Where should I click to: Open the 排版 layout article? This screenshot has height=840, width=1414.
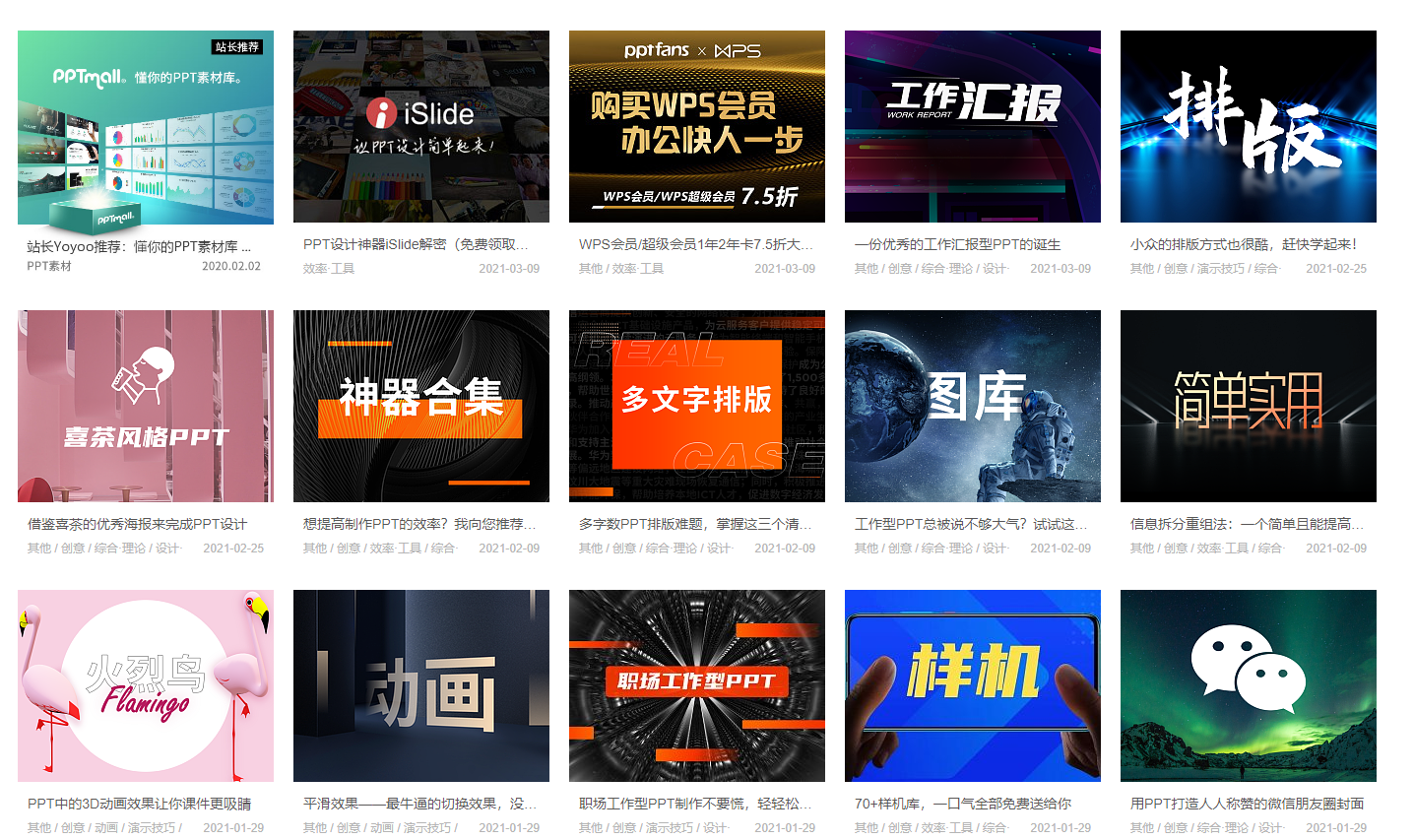[1249, 127]
